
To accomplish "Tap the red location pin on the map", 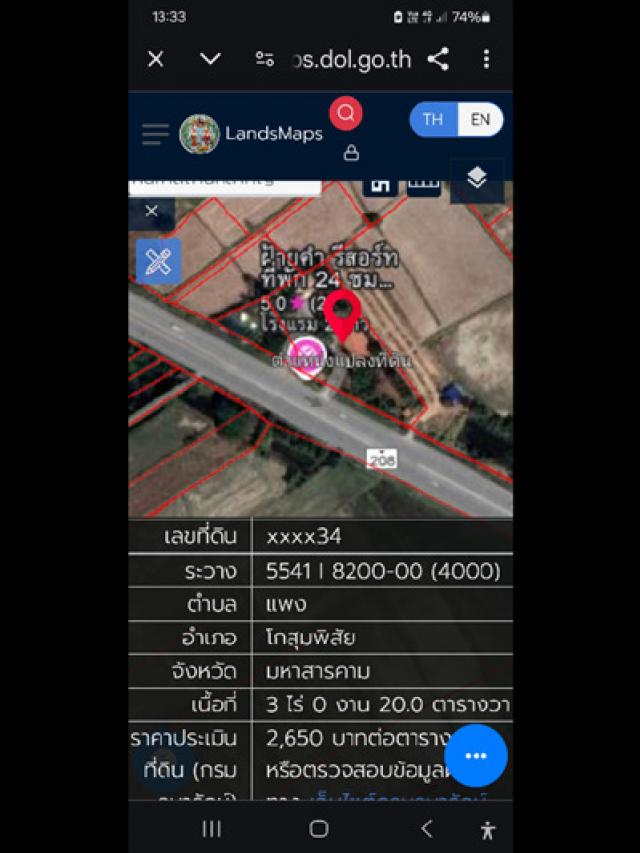I will point(344,311).
